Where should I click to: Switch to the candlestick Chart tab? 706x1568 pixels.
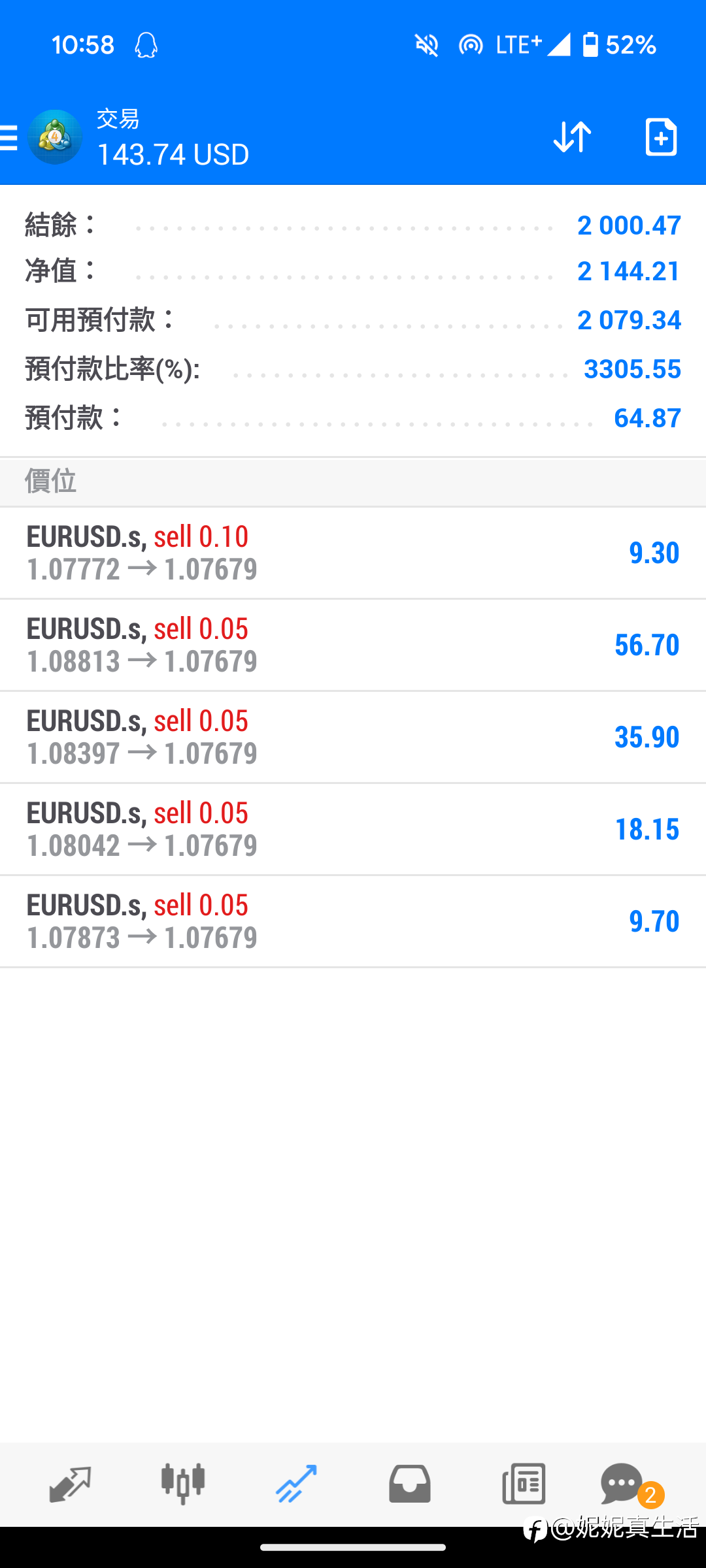[183, 1484]
